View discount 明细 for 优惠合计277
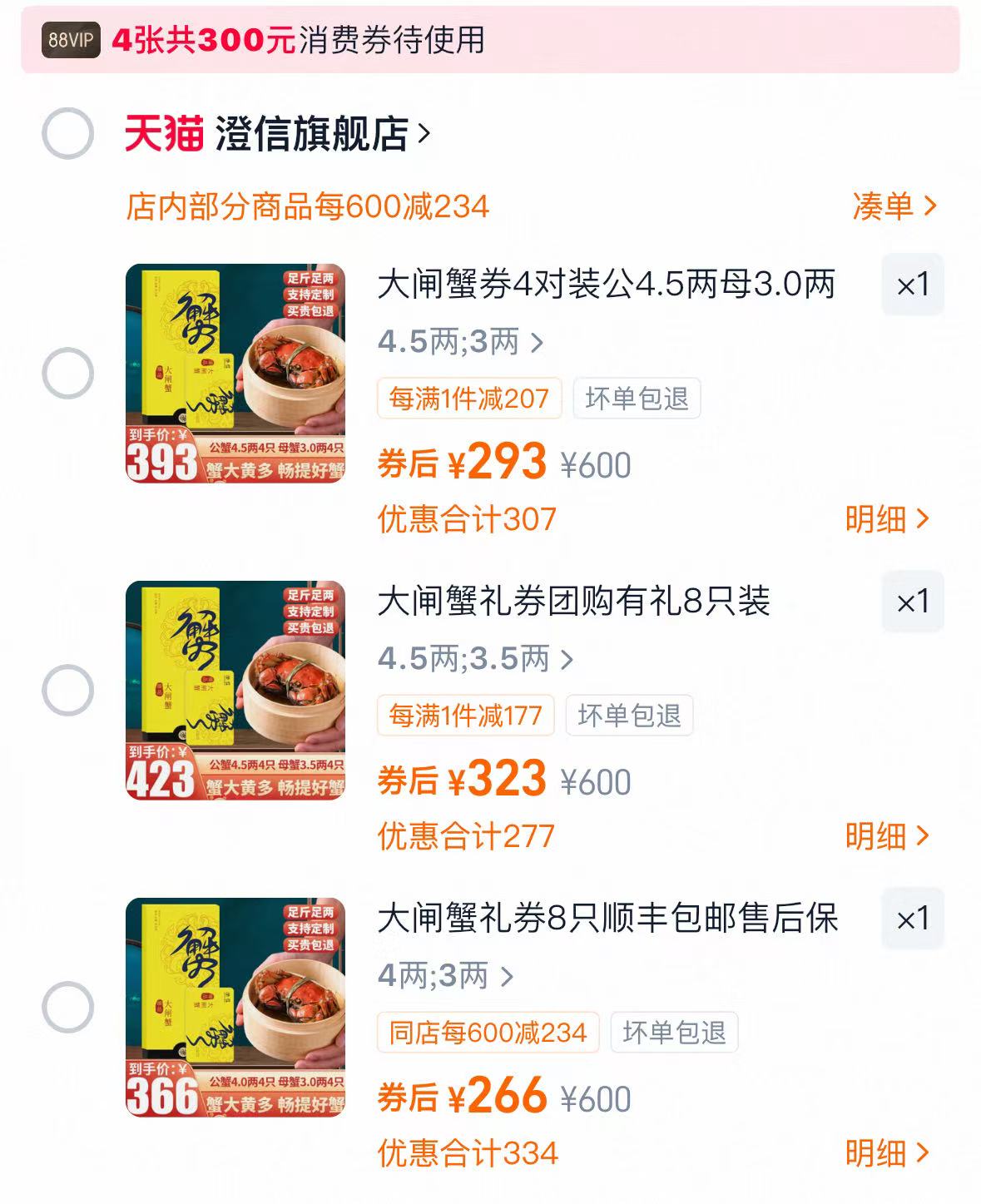The image size is (981, 1204). pyautogui.click(x=885, y=836)
